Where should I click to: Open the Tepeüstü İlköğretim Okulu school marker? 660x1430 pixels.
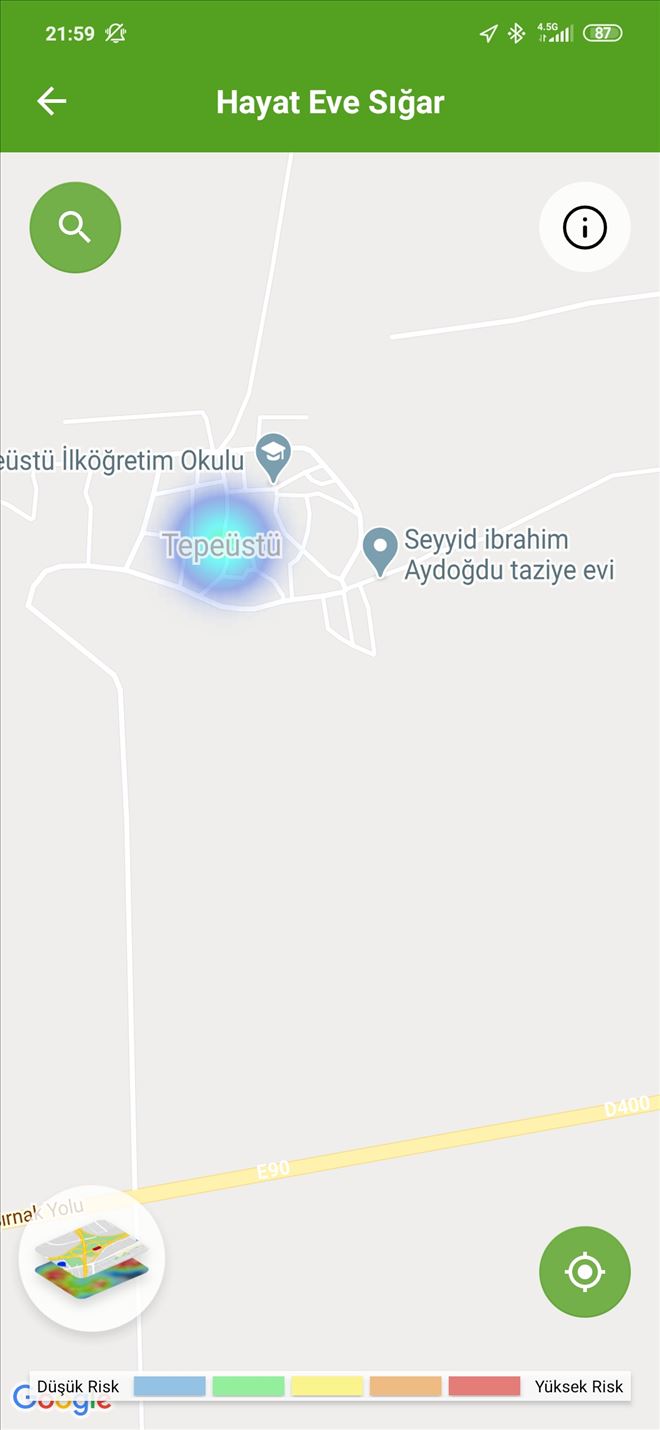273,455
